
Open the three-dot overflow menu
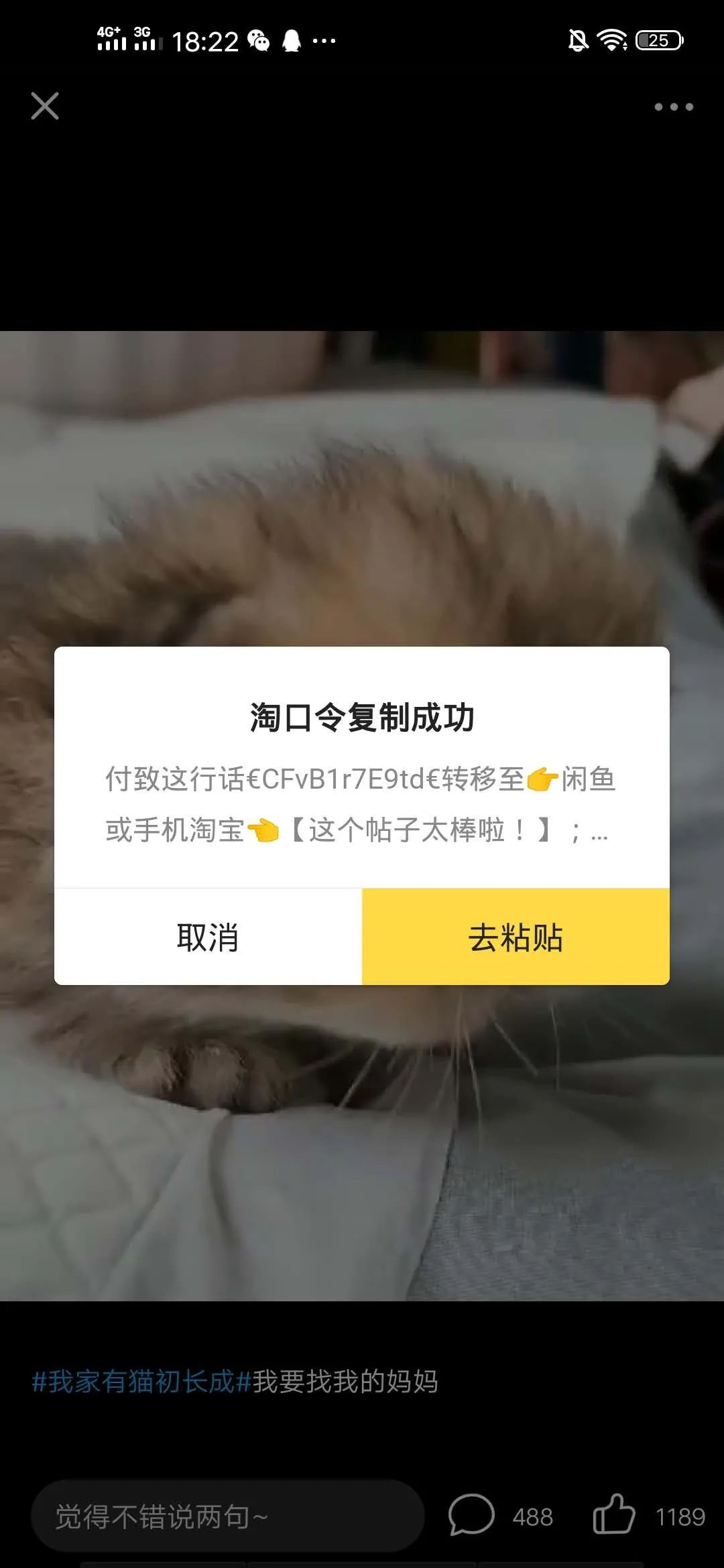[674, 107]
